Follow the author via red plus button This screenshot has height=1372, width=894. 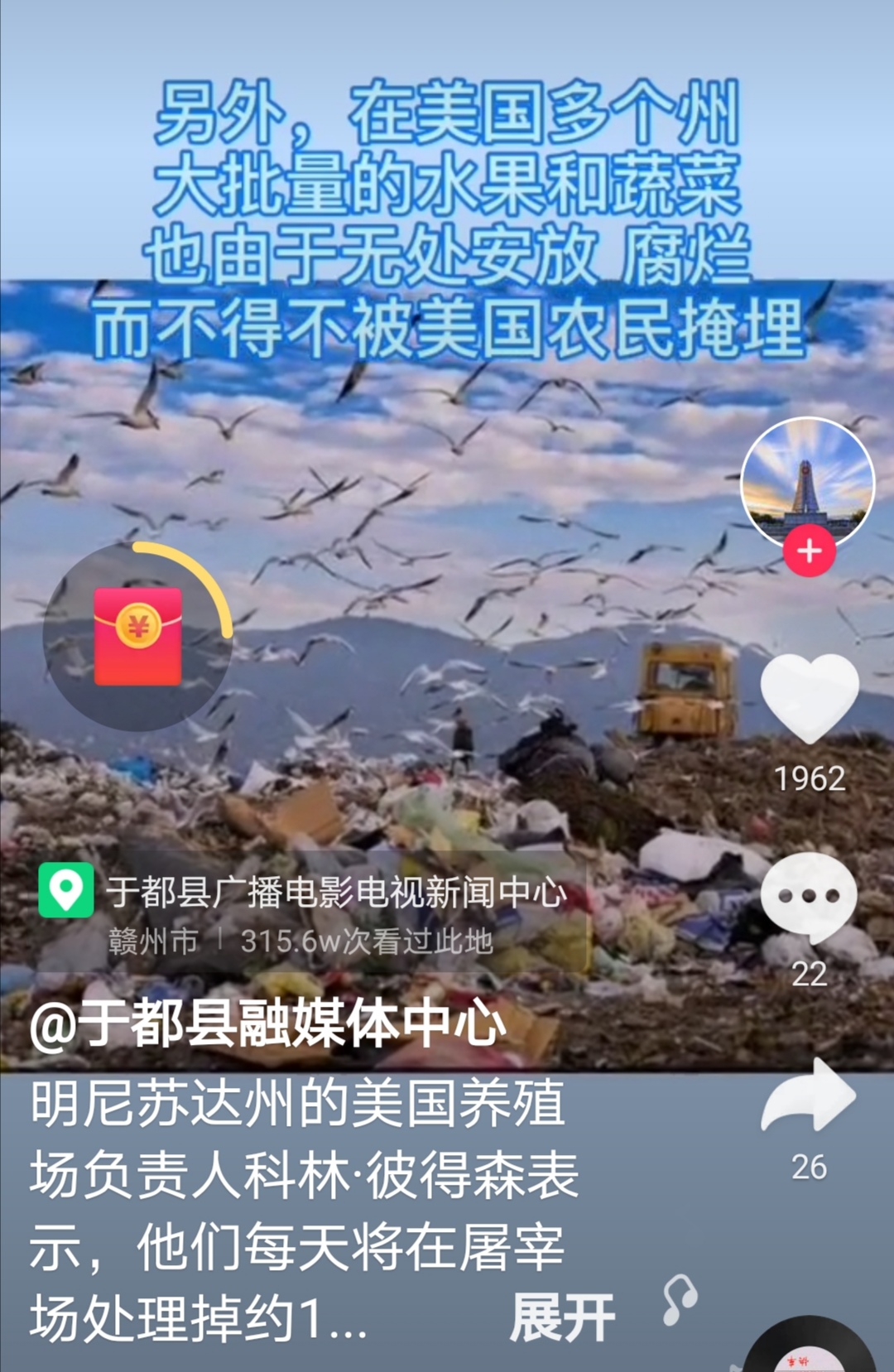[x=809, y=551]
